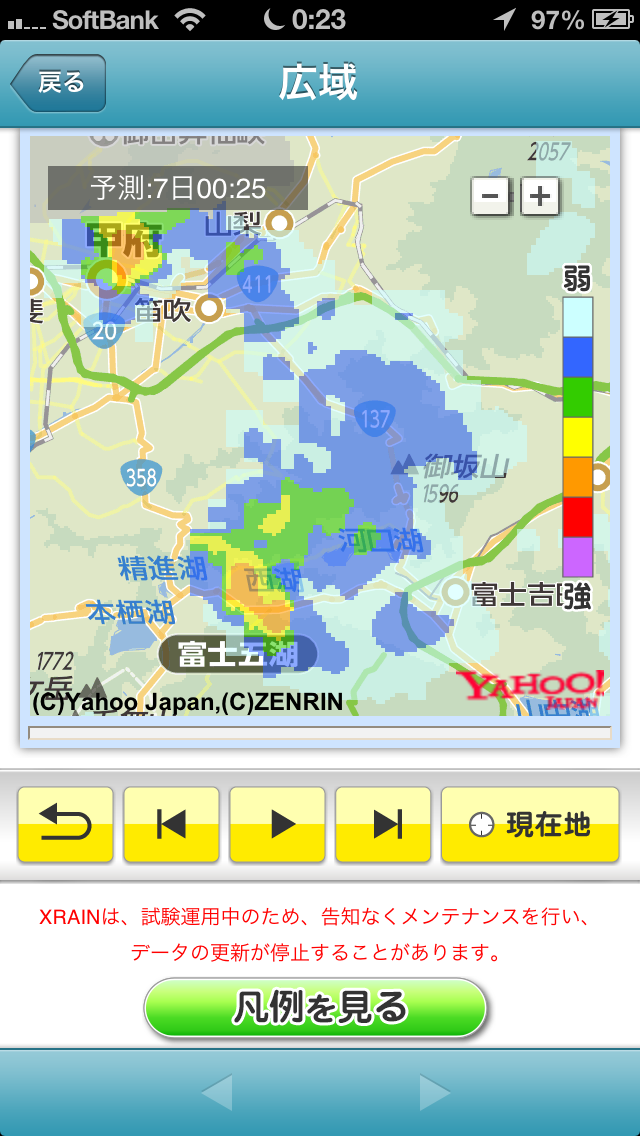The image size is (640, 1136).
Task: Tap the left arrow in bottom toolbar
Action: point(217,1093)
